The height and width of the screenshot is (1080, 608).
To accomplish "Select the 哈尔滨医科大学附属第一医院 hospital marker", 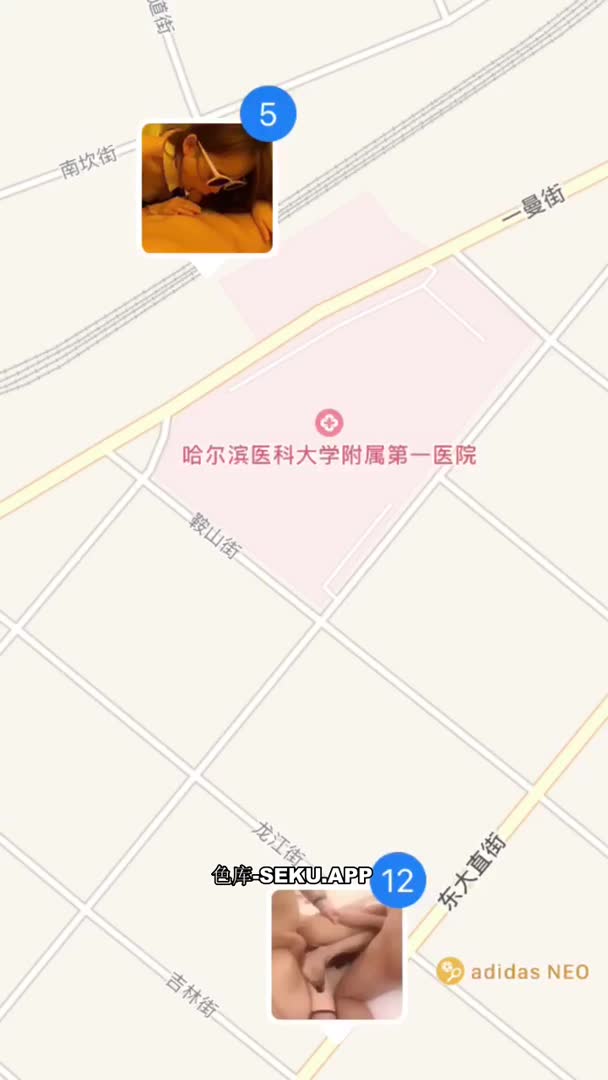I will [329, 423].
